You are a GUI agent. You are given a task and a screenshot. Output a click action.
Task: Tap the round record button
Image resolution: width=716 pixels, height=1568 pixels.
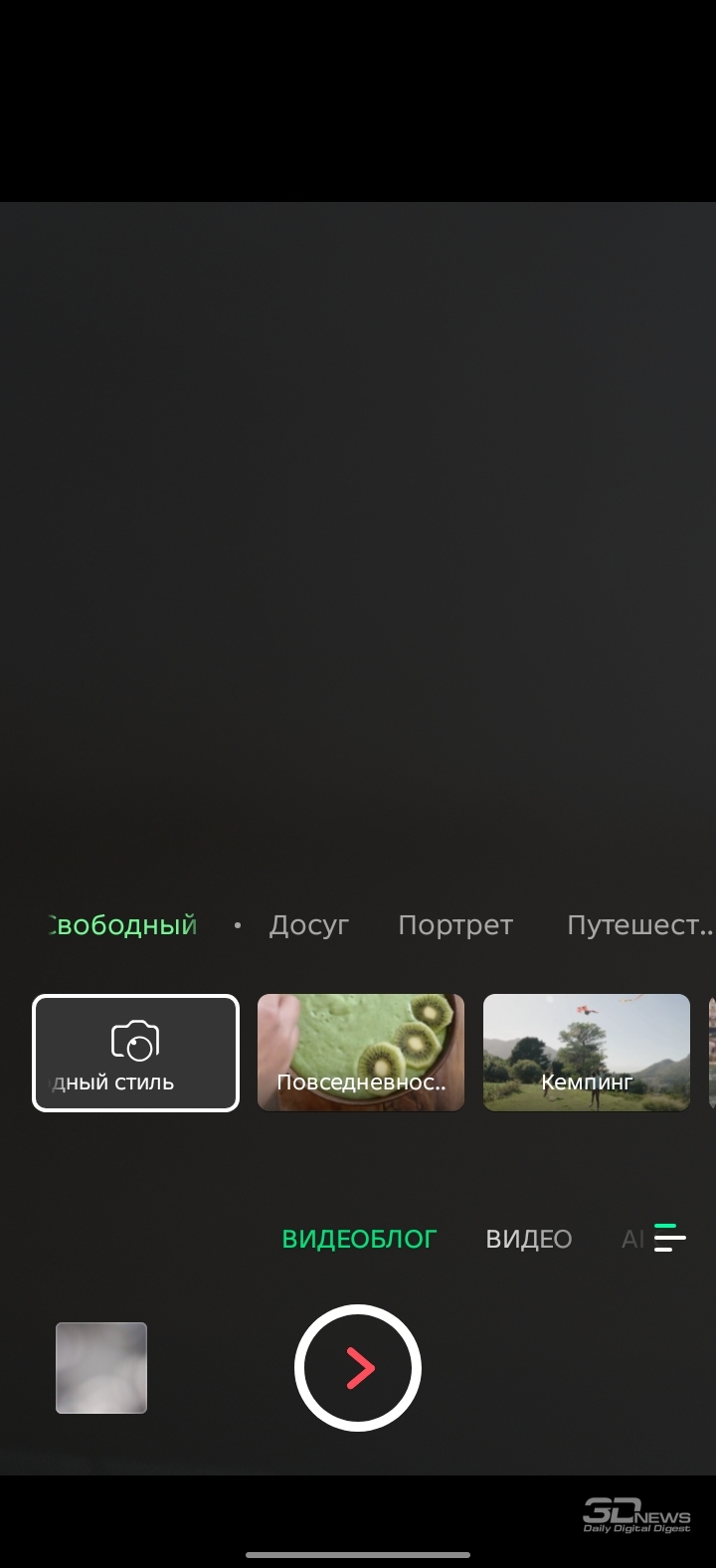tap(358, 1368)
